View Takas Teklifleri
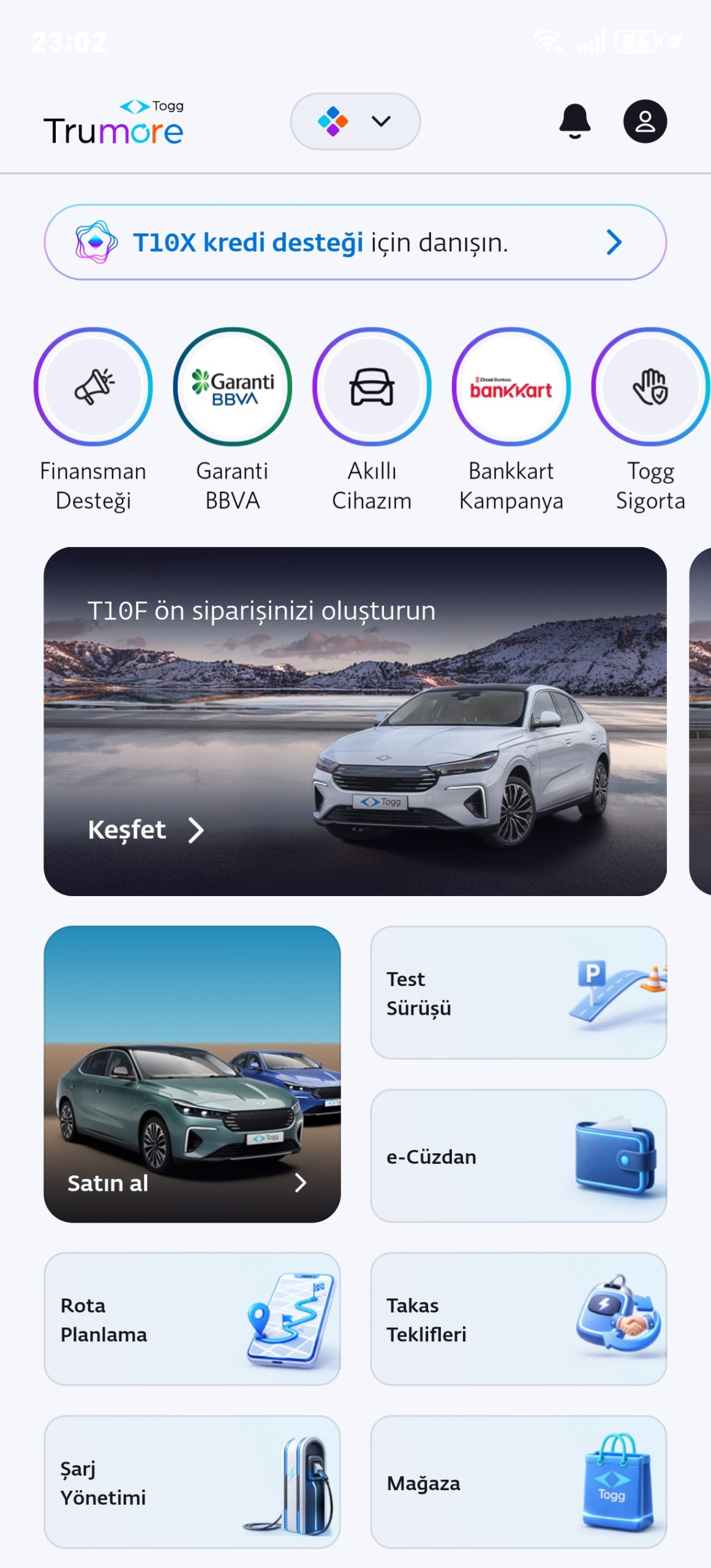The image size is (711, 1568). 518,1319
